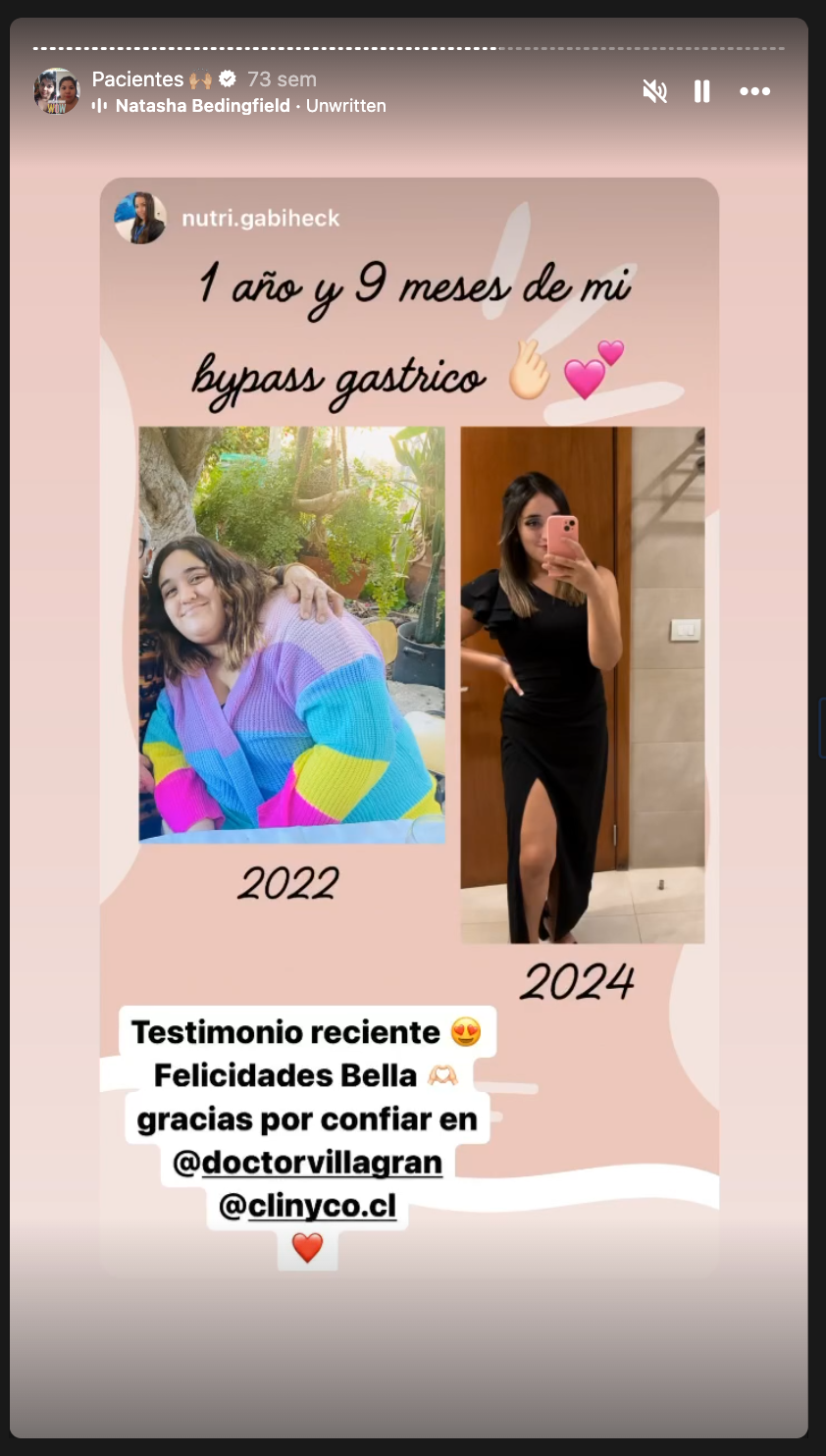The height and width of the screenshot is (1456, 826).
Task: Open the @doctorvillagran mention
Action: (307, 1163)
